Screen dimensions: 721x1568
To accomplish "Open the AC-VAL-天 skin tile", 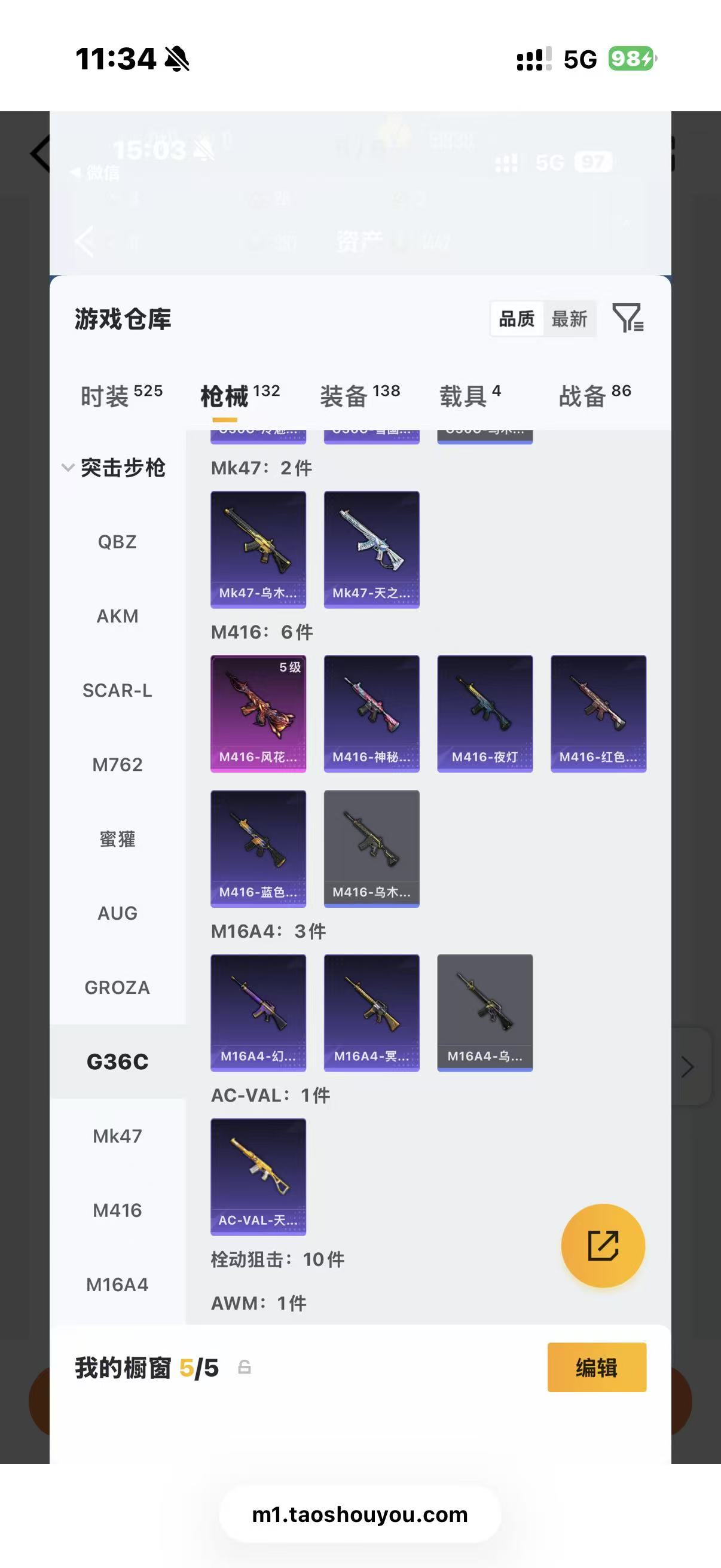I will pos(258,1176).
